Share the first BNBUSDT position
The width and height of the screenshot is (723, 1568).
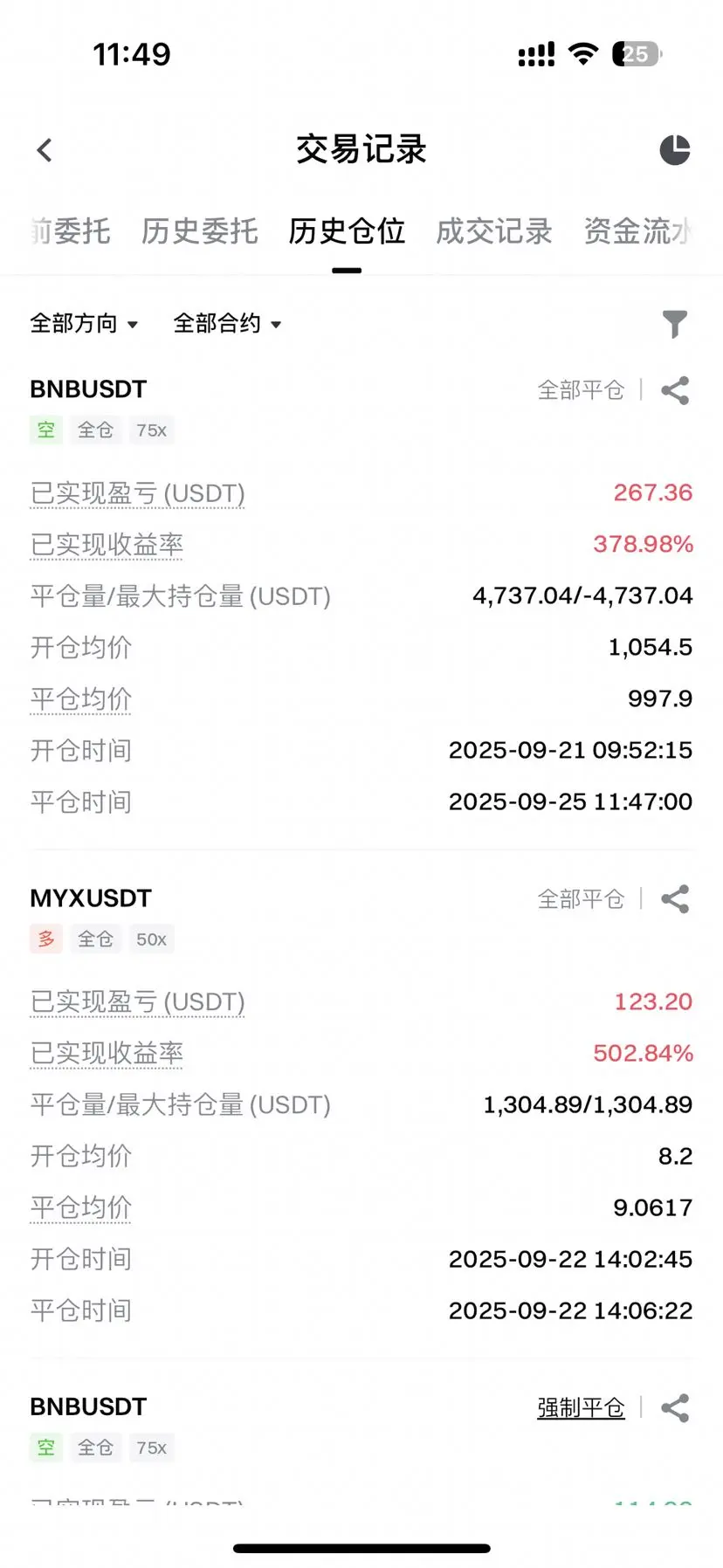pos(675,390)
